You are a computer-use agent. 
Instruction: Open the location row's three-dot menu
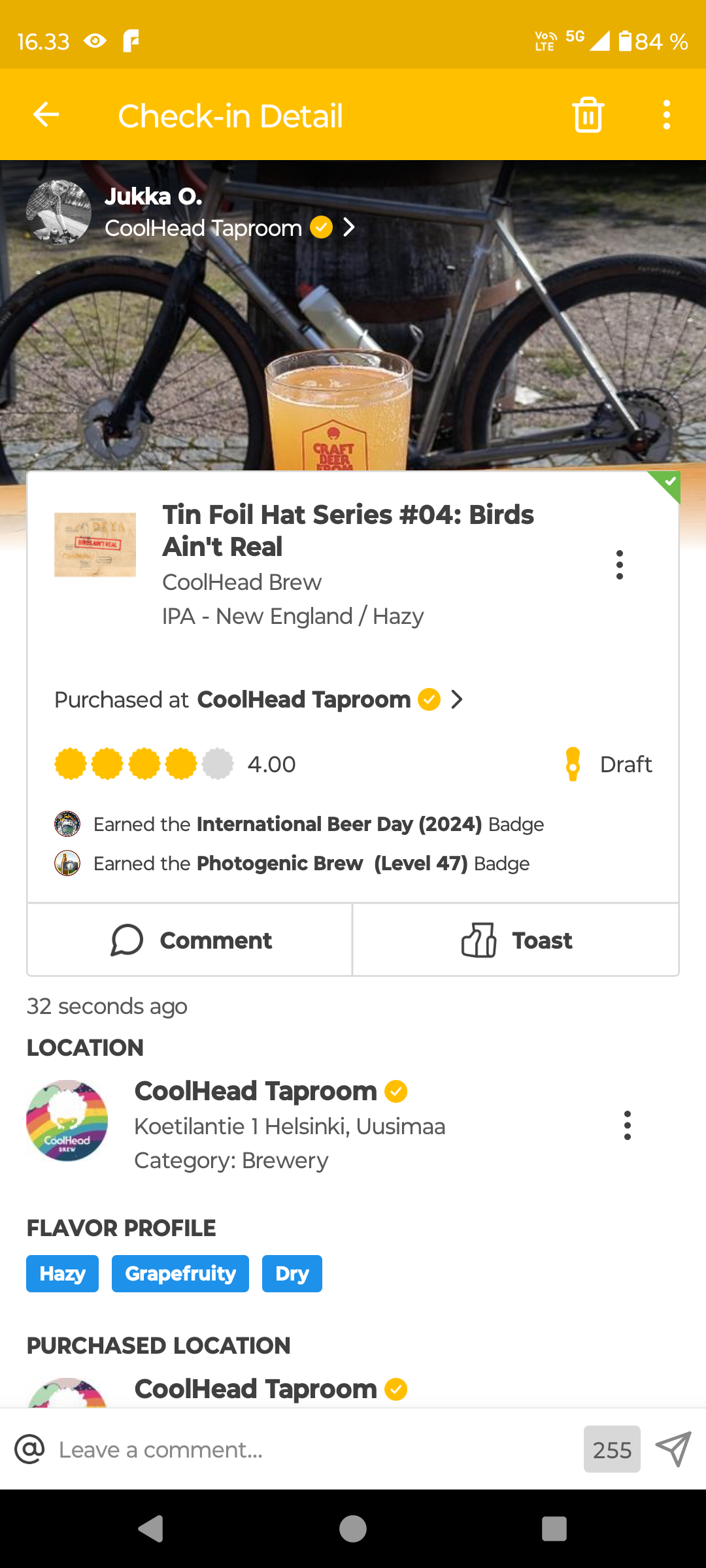coord(627,1125)
